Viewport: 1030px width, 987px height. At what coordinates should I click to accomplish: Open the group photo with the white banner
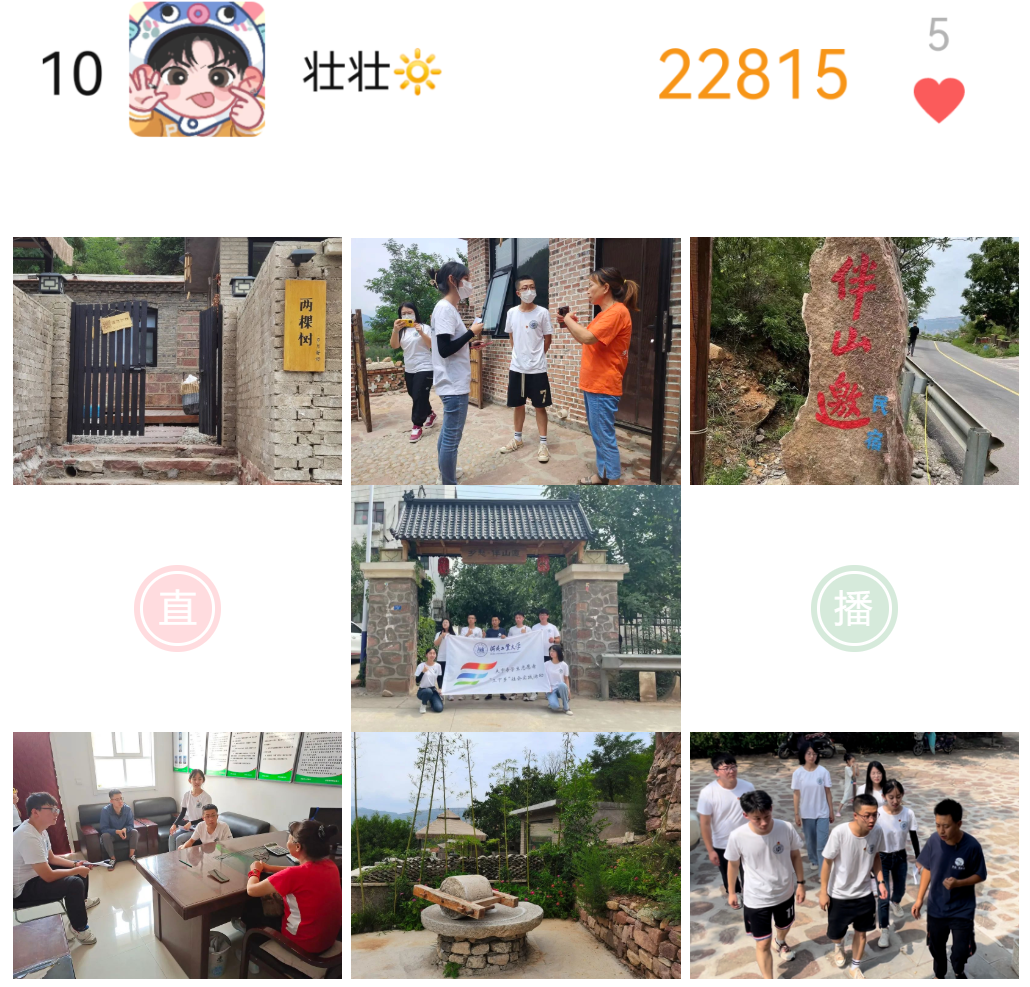pos(515,608)
